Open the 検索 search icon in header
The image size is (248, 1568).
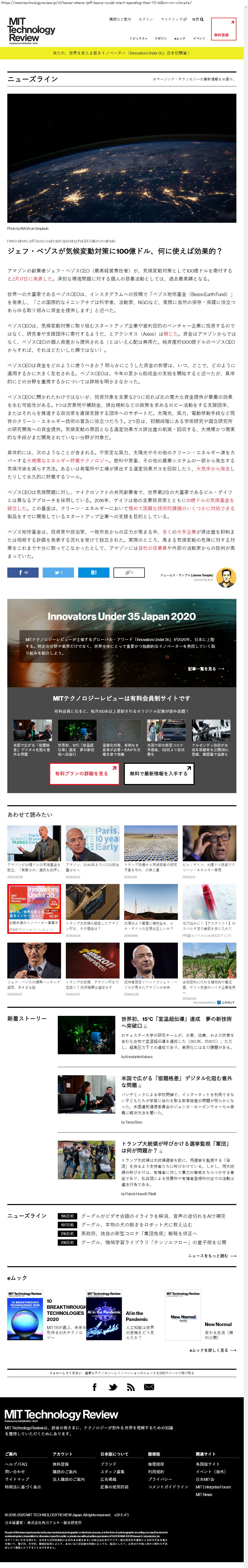pos(198,19)
